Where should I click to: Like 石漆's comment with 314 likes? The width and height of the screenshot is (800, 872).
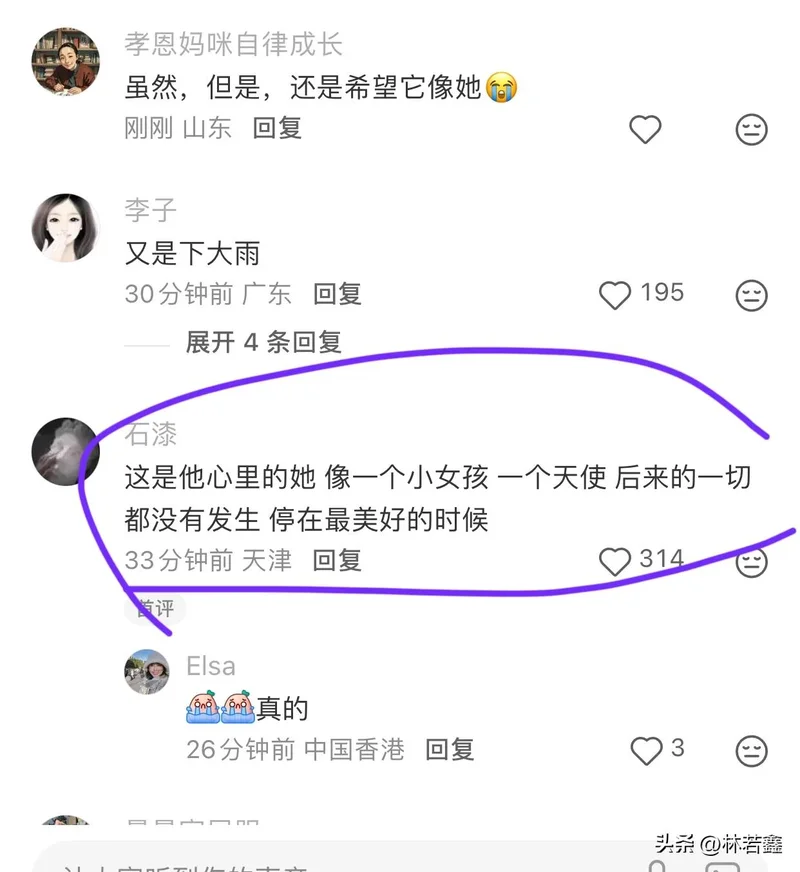615,561
